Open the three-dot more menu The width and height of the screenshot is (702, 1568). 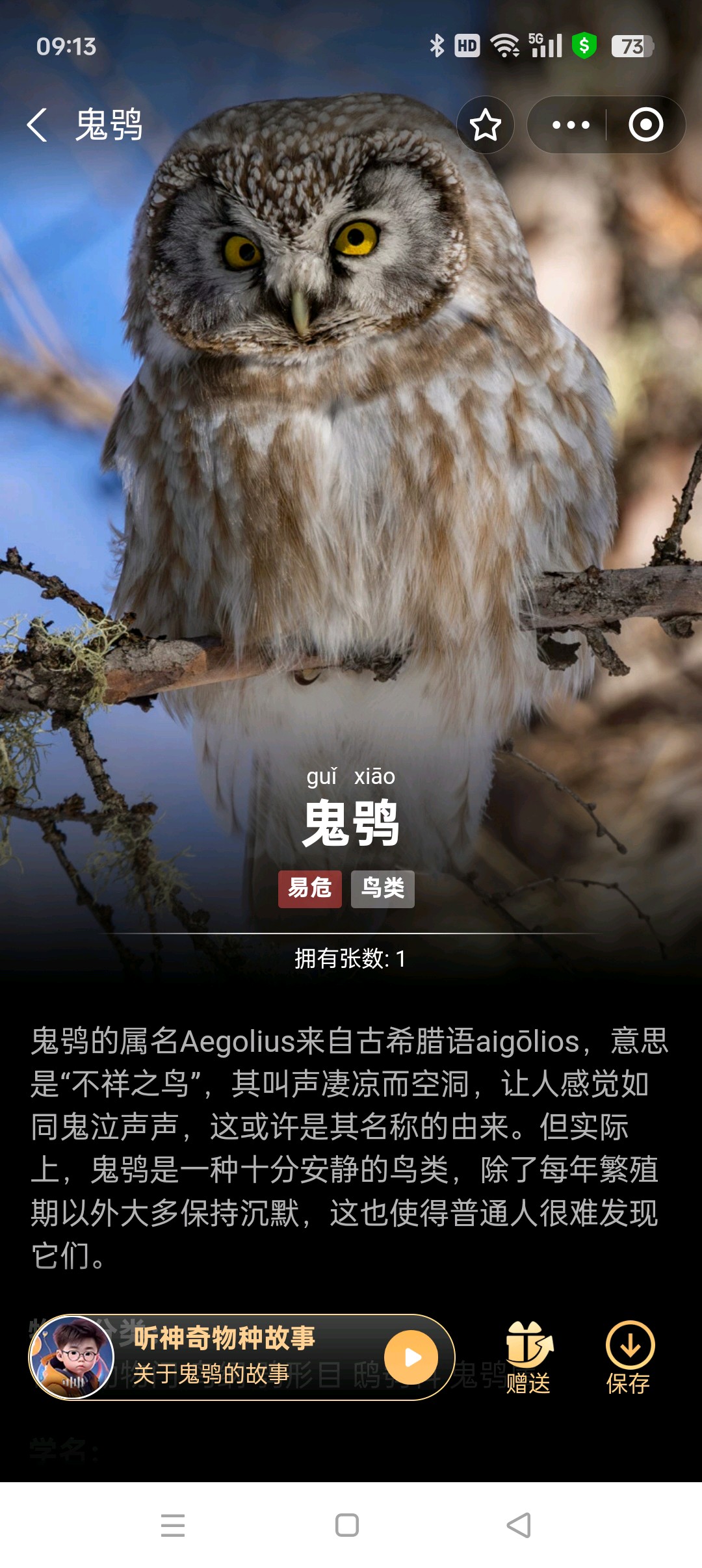pyautogui.click(x=570, y=125)
